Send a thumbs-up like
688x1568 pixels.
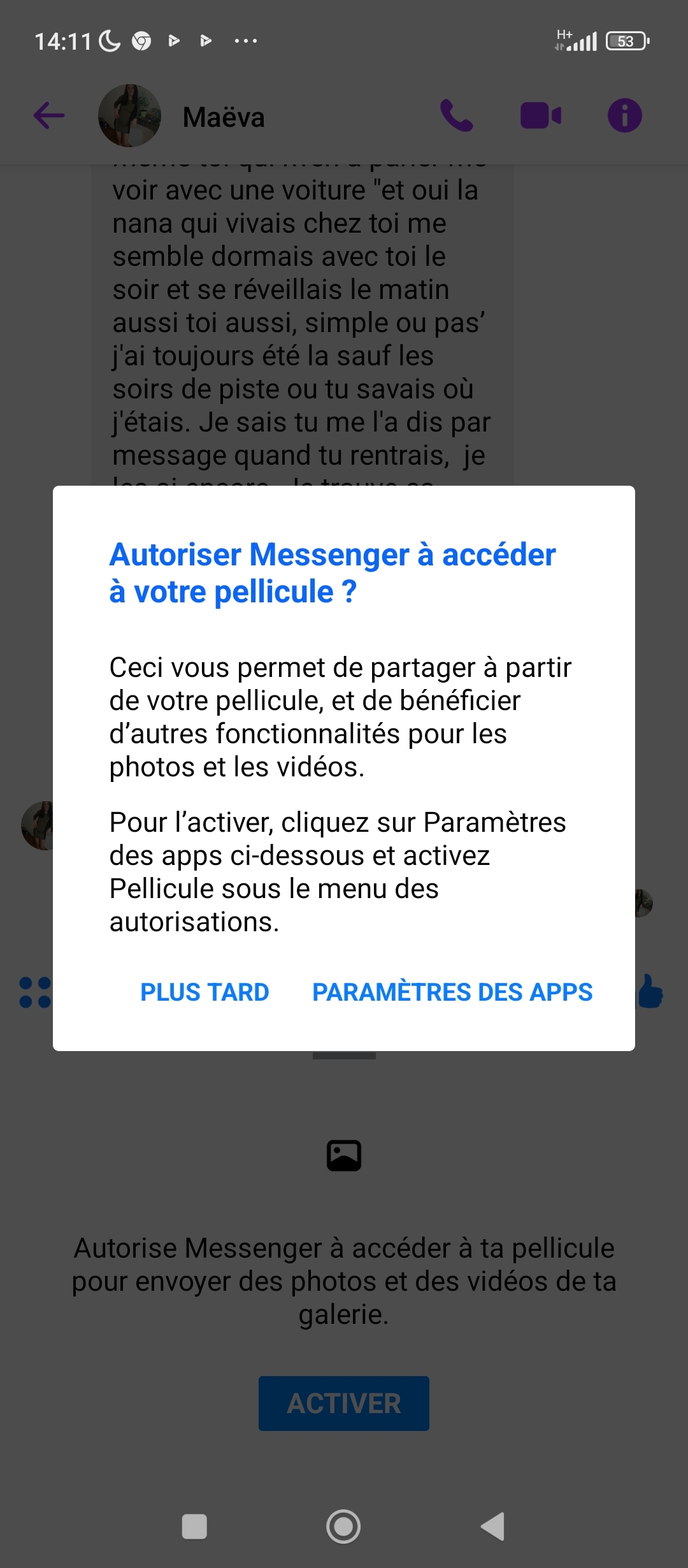[651, 992]
